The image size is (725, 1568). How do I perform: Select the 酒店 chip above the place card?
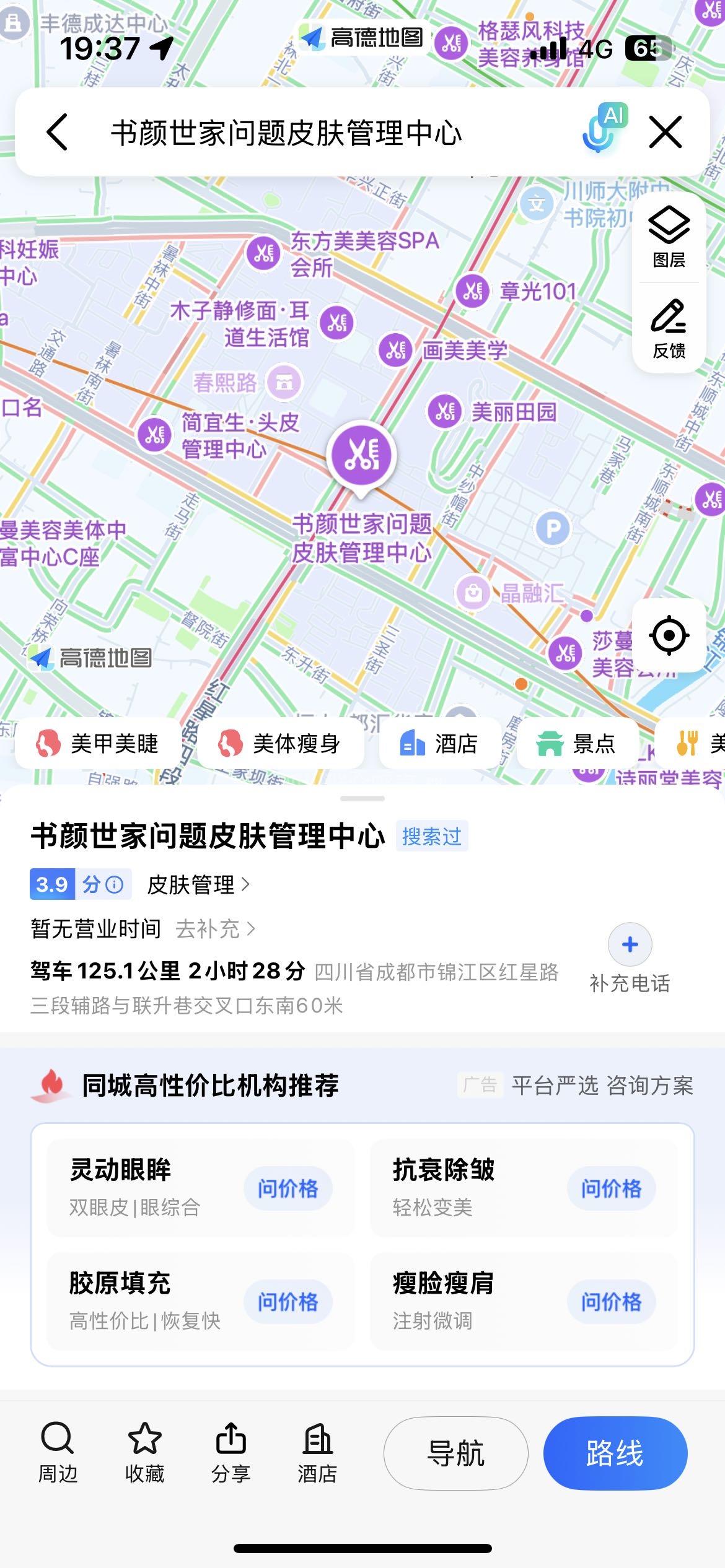(439, 743)
